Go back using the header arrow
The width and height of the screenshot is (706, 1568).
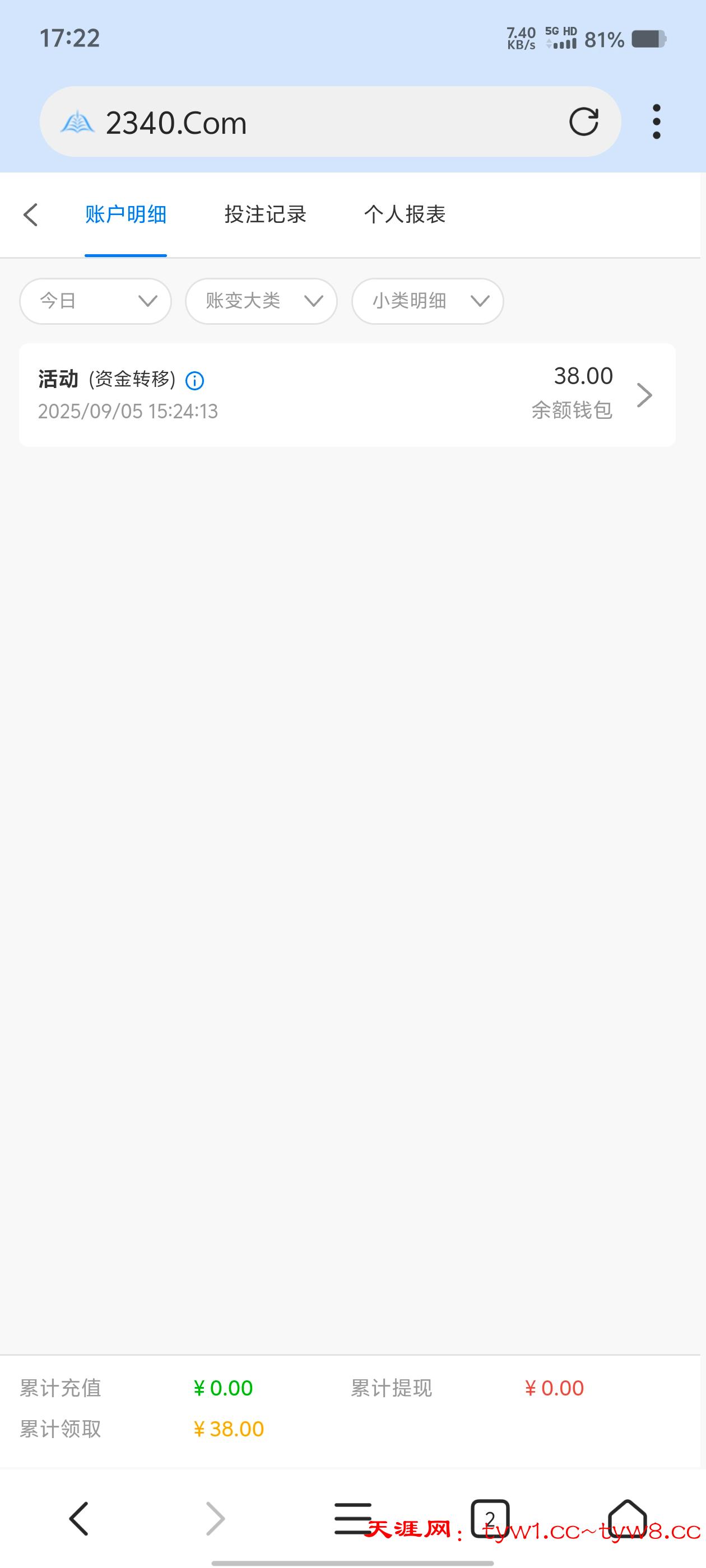click(30, 215)
